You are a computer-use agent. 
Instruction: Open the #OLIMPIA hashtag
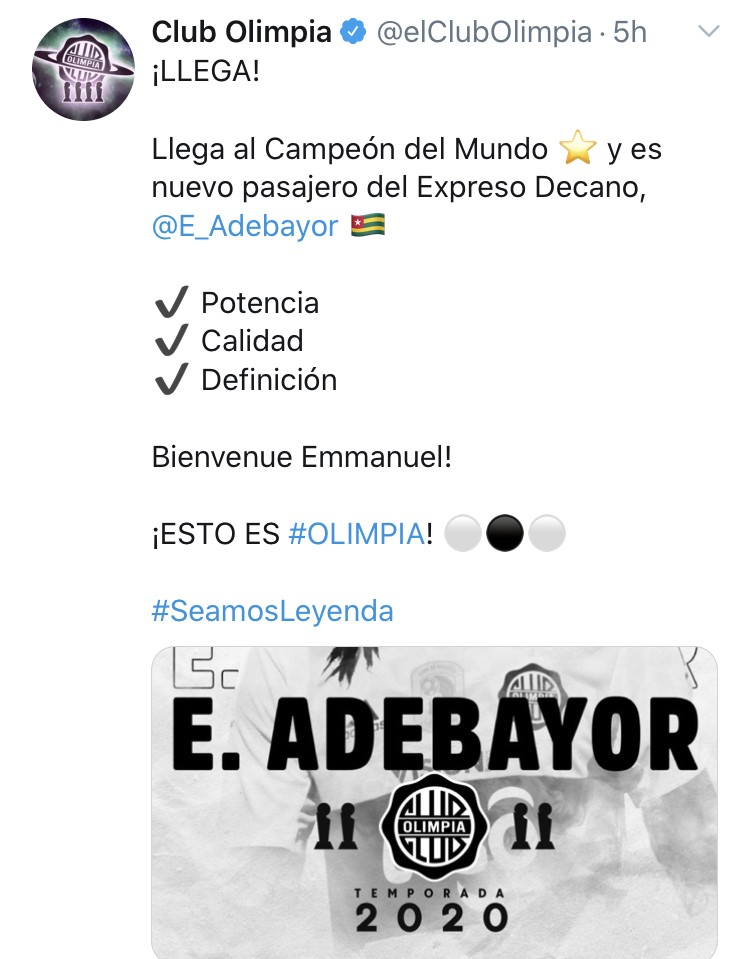(x=357, y=534)
